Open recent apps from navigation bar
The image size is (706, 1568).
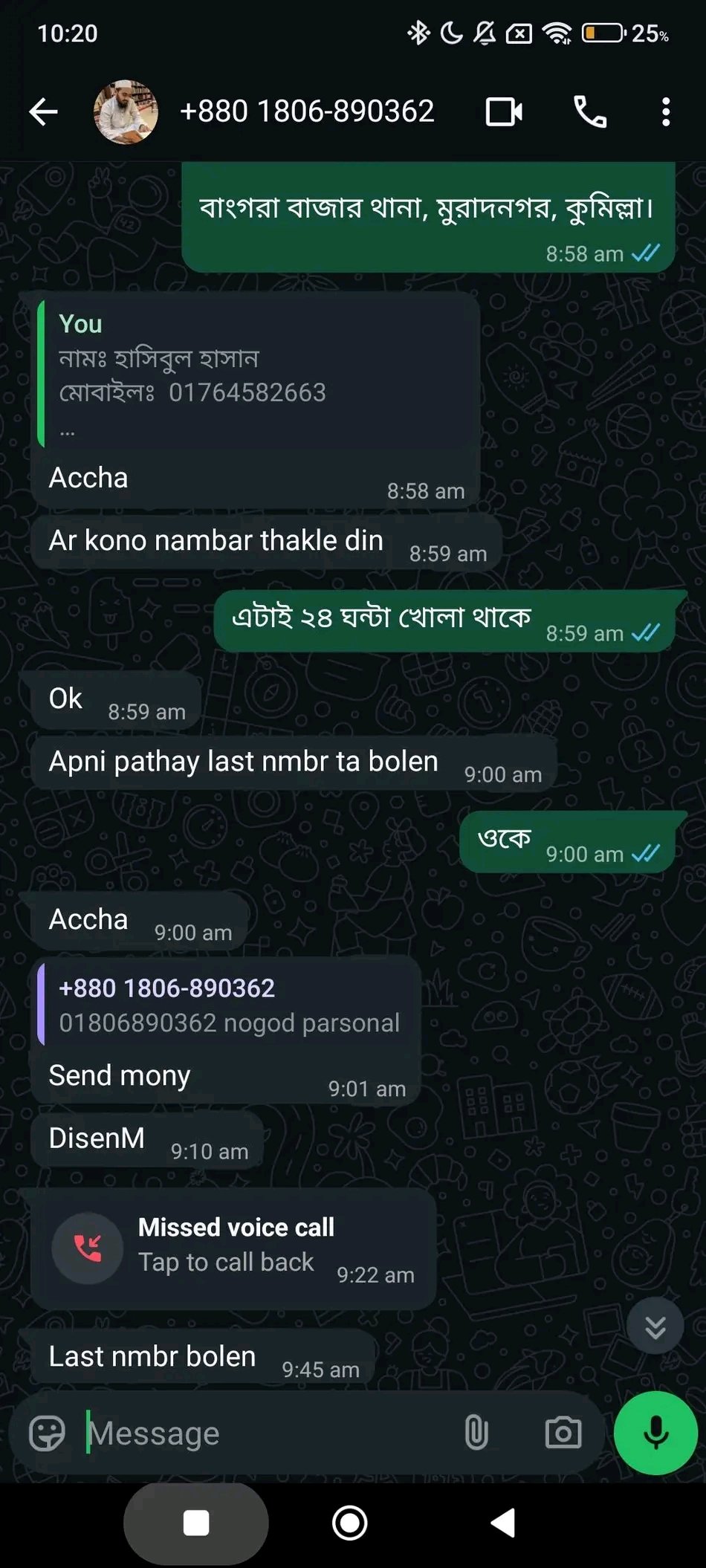coord(196,1523)
